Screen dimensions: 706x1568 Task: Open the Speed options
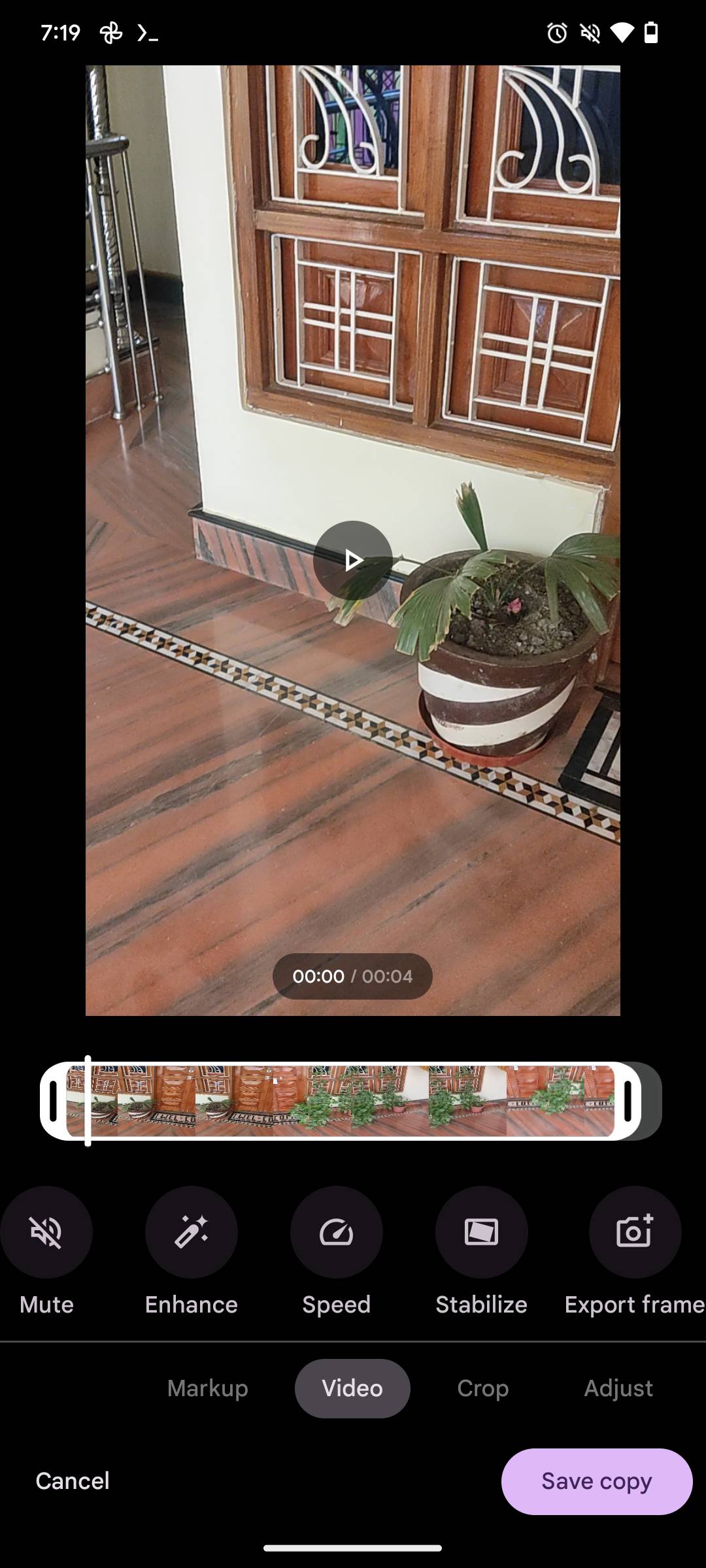[x=336, y=1232]
